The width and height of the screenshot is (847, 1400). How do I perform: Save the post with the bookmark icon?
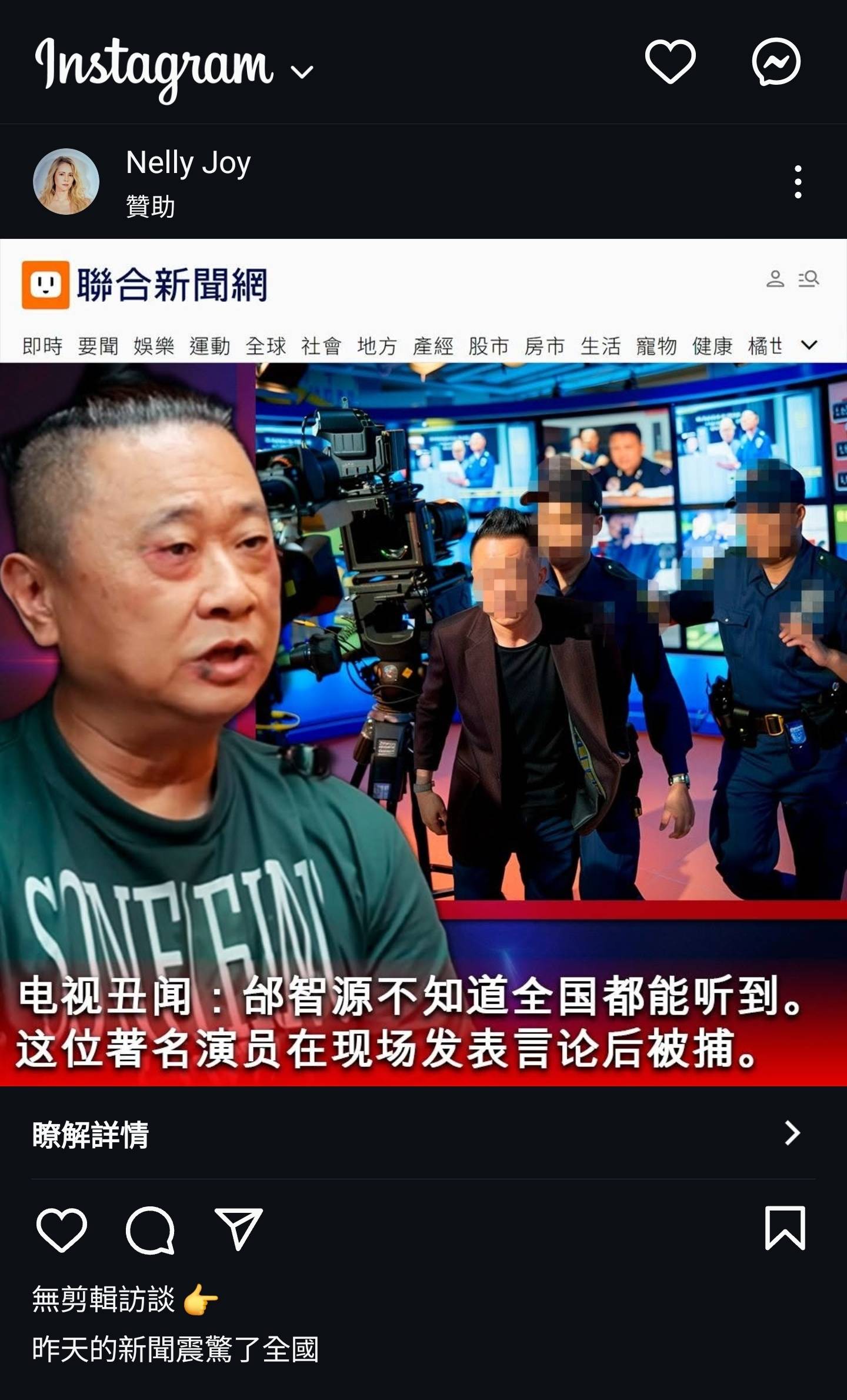point(785,1228)
